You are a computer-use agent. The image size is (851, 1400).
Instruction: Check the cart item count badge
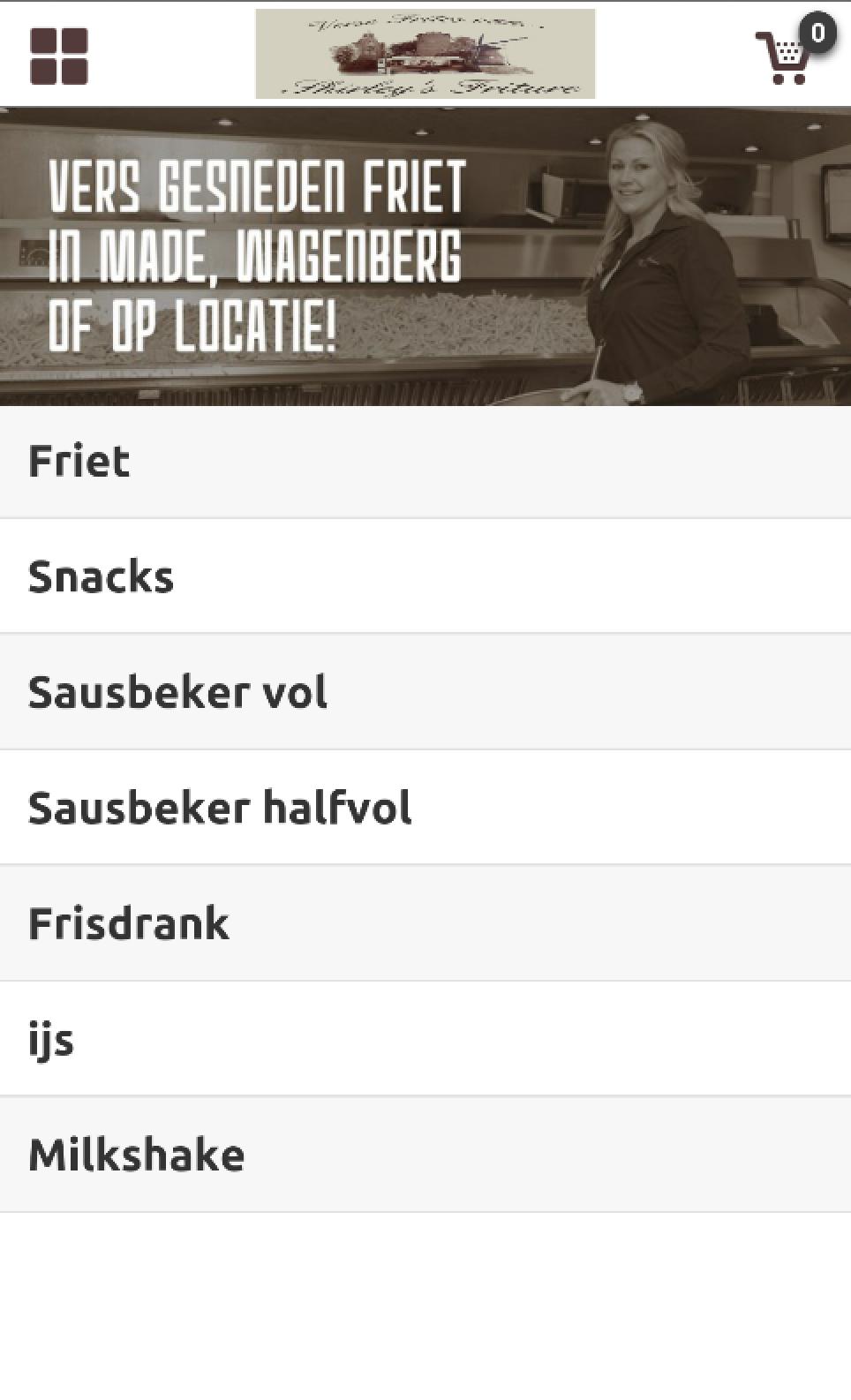pos(818,32)
